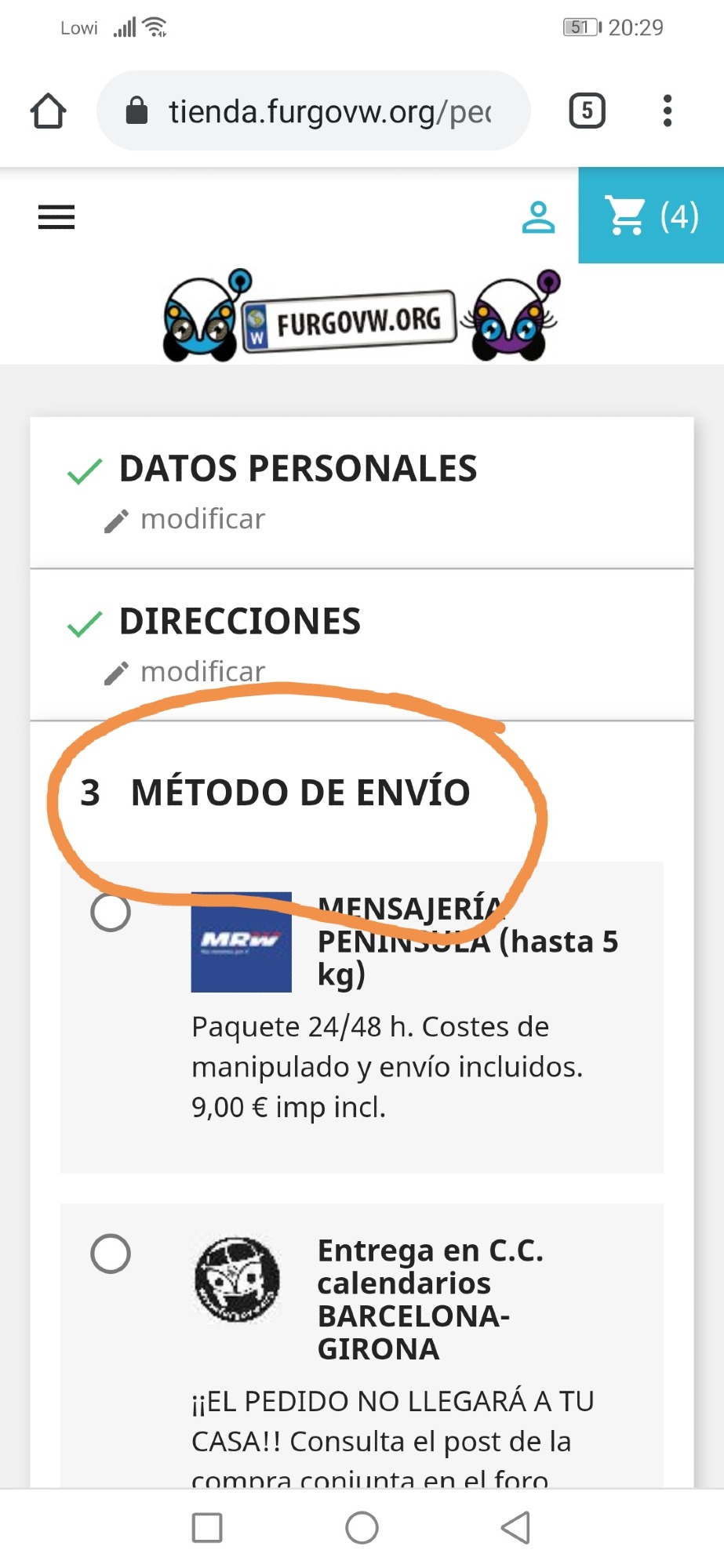Choose Entrega en C.C. calendarios Barcelona-Girona
Screen dimensions: 724x1568
pyautogui.click(x=111, y=1254)
